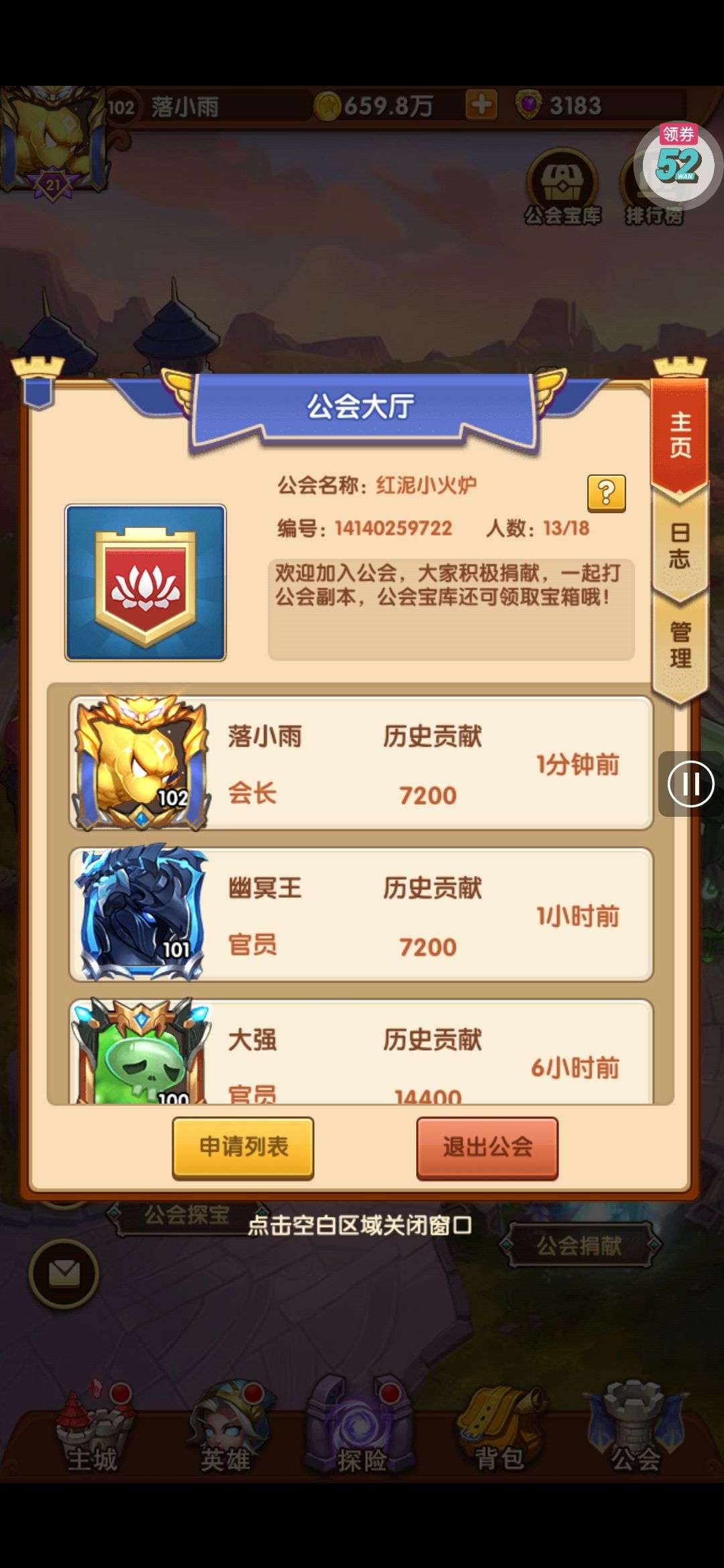724x1568 pixels.
Task: Tap the guild emblem image
Action: (145, 583)
